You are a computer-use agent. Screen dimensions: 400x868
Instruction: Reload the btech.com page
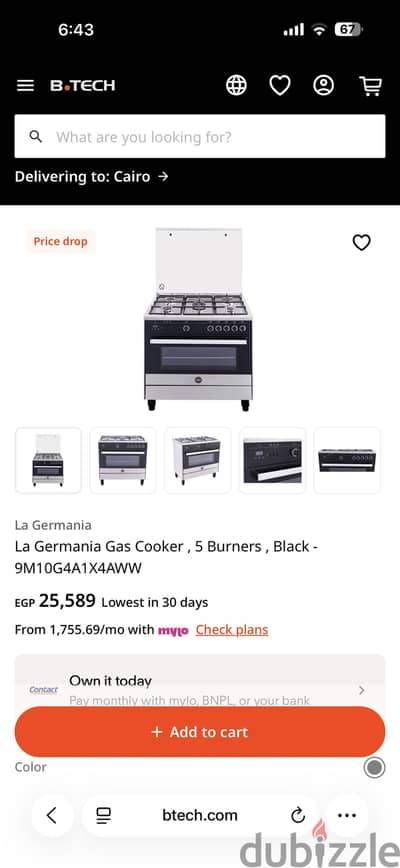point(298,815)
